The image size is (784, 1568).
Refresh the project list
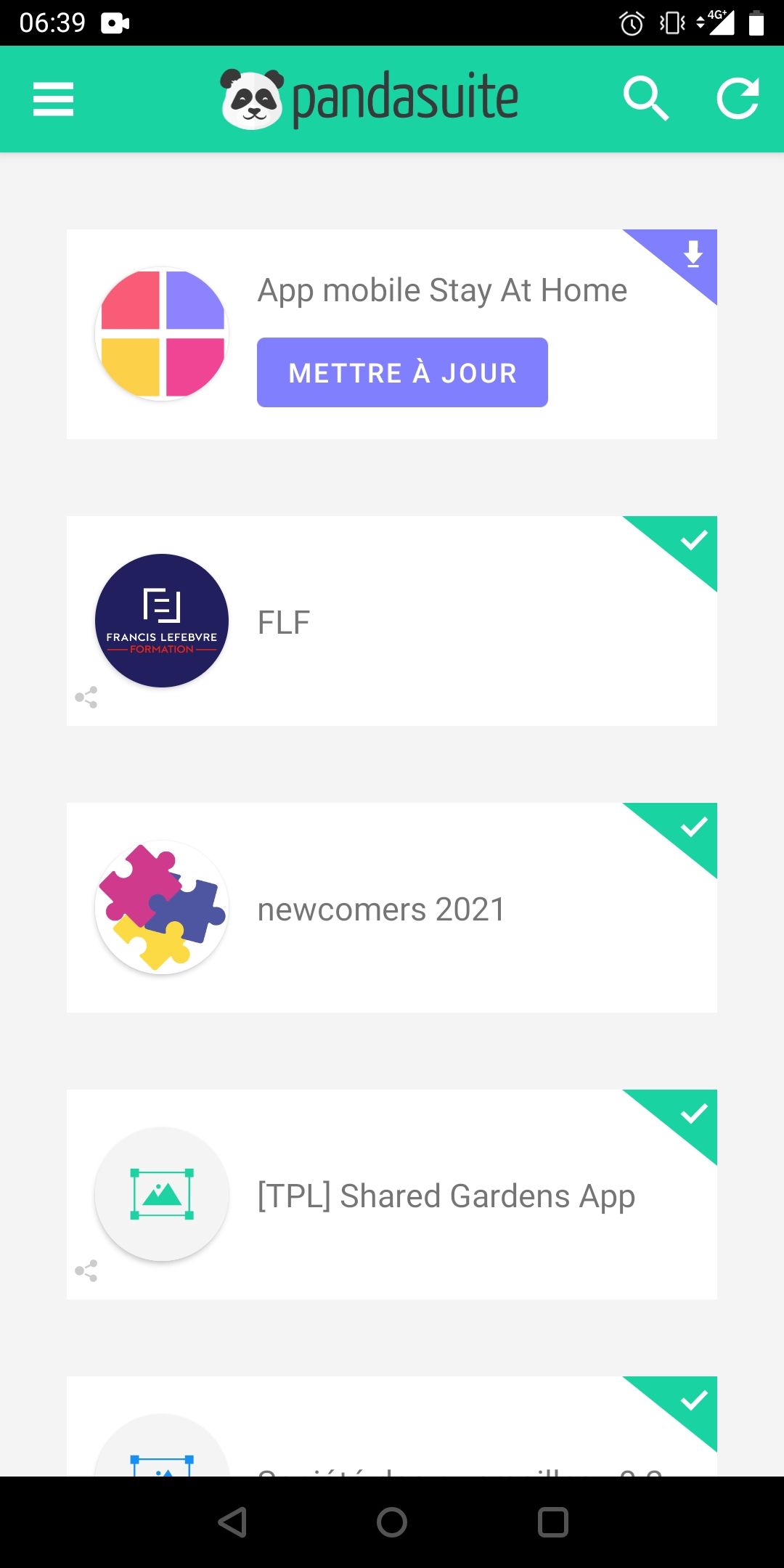point(738,99)
